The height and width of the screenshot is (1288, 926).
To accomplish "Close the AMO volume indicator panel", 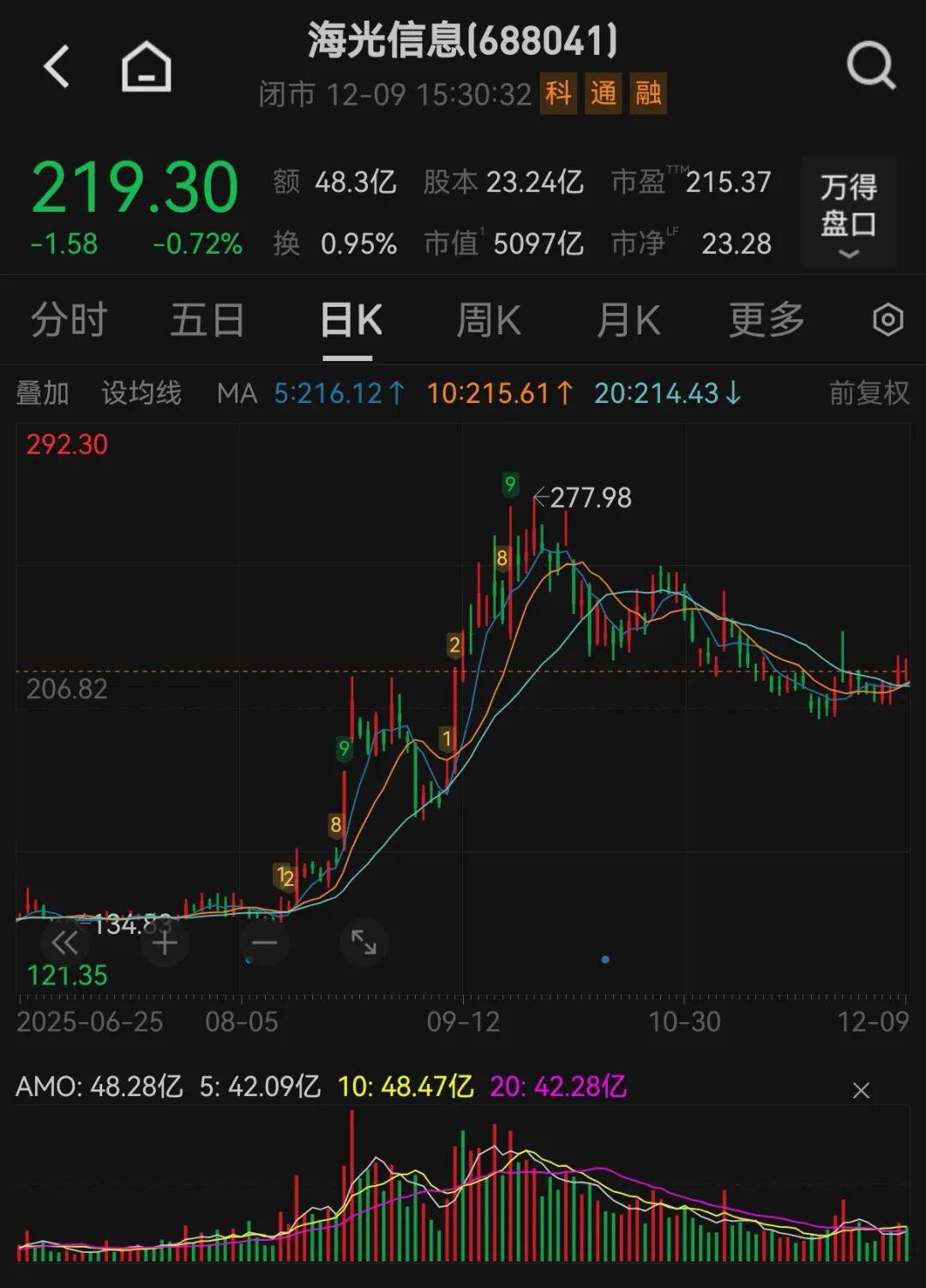I will [x=861, y=1090].
